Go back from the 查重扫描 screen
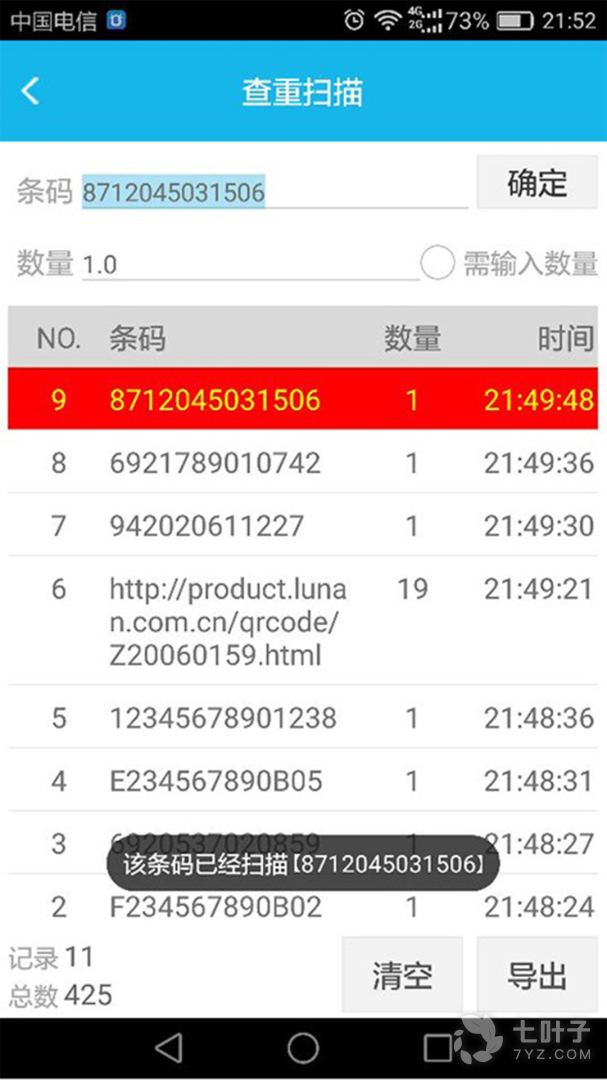This screenshot has height=1080, width=607. [x=31, y=91]
